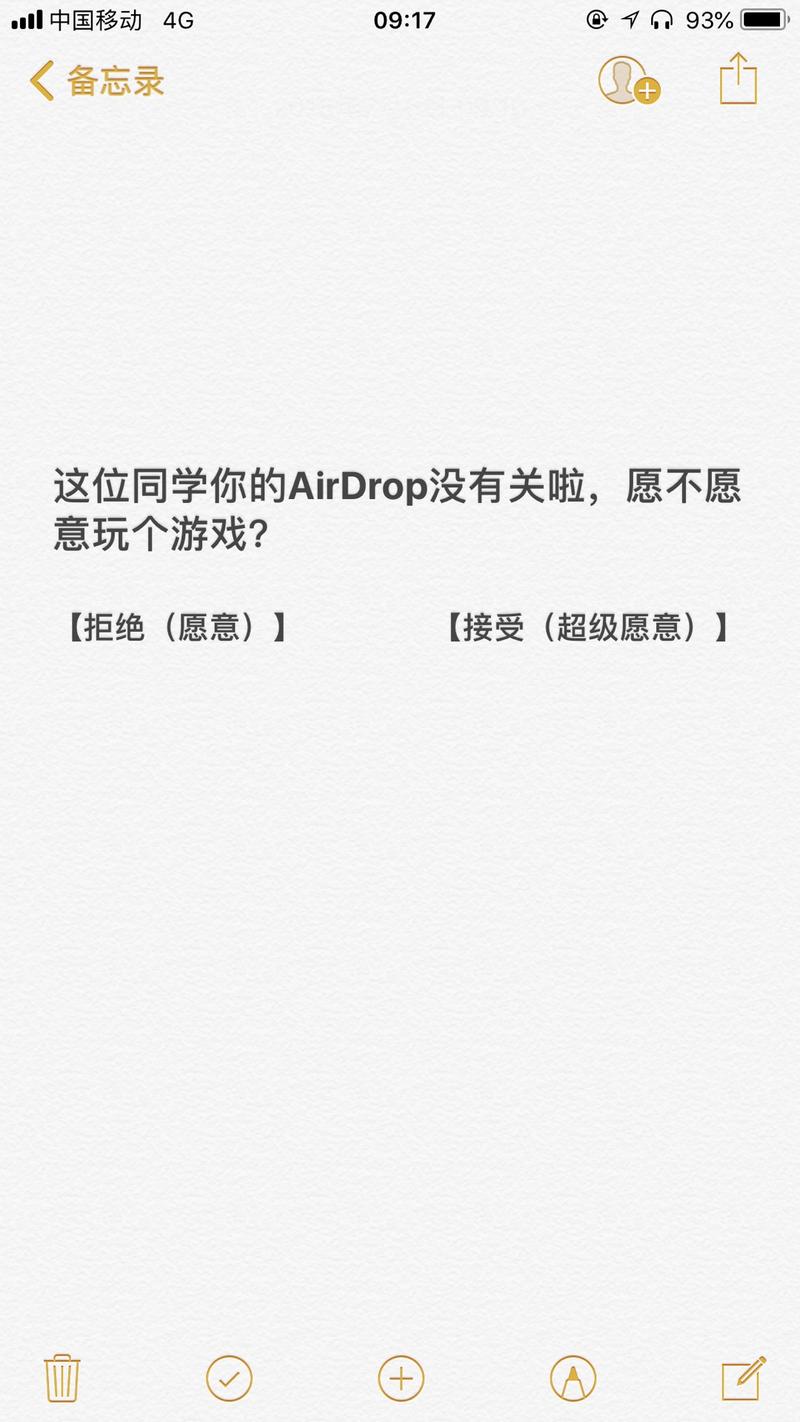Image resolution: width=800 pixels, height=1422 pixels.
Task: Select the 【拒绝（愿意）】 option
Action: click(x=176, y=629)
